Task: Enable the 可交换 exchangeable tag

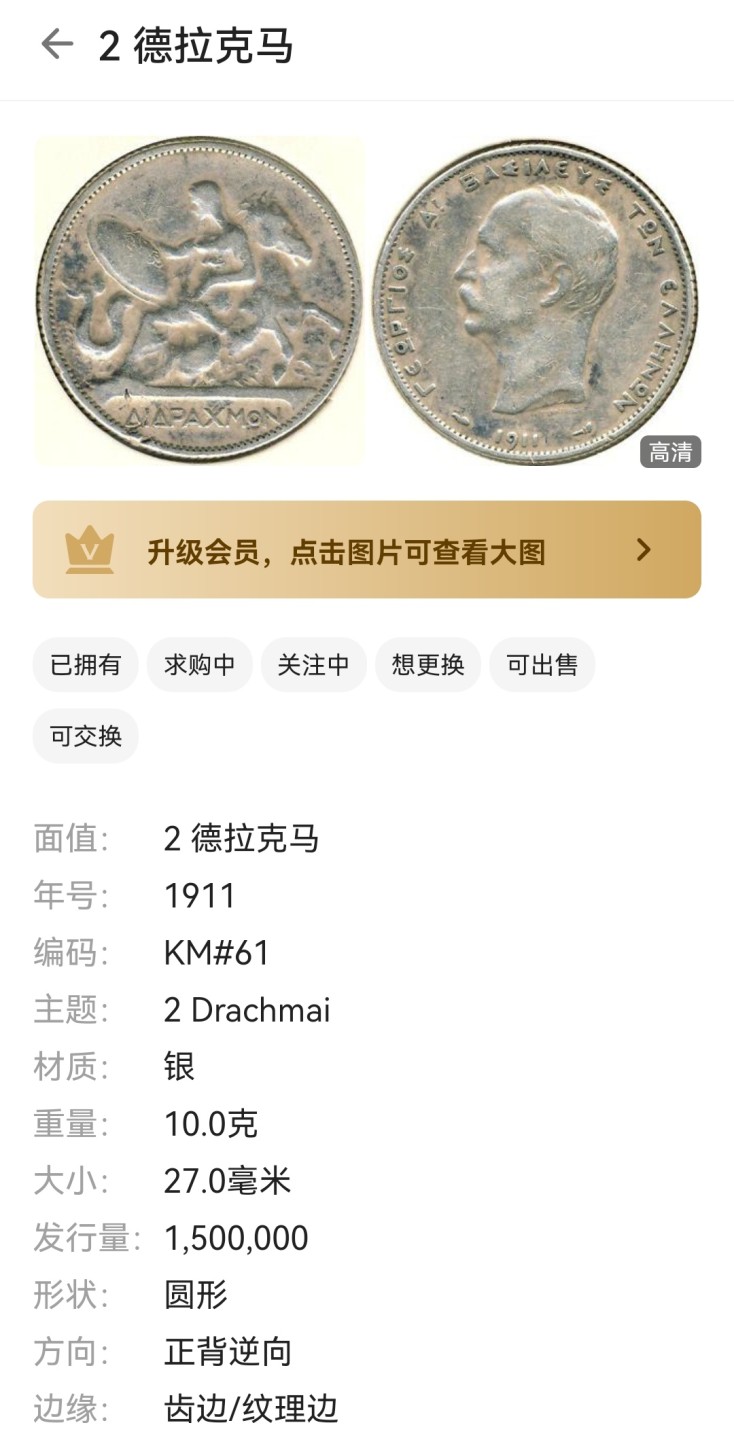Action: pyautogui.click(x=85, y=736)
